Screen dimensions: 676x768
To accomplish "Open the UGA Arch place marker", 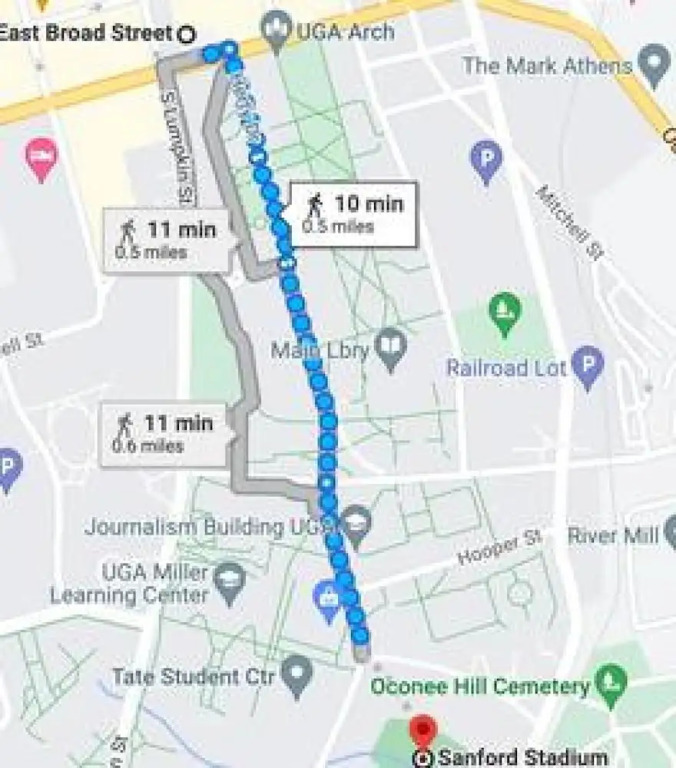I will point(275,27).
